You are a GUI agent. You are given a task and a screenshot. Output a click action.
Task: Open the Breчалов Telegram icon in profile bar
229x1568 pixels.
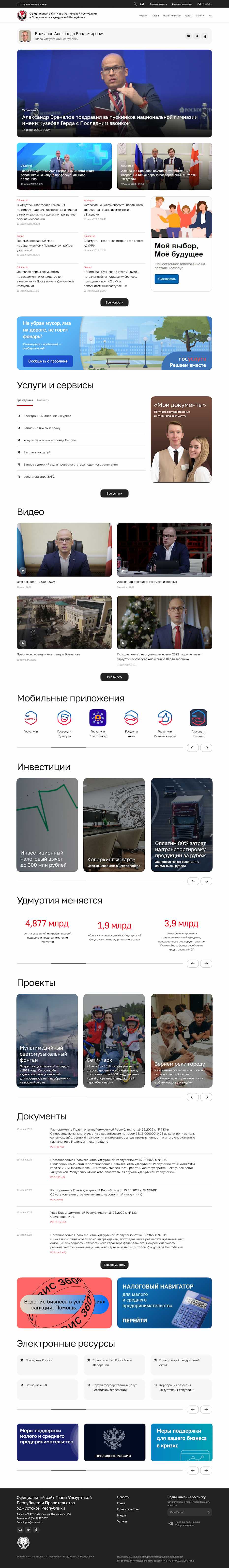(x=197, y=36)
